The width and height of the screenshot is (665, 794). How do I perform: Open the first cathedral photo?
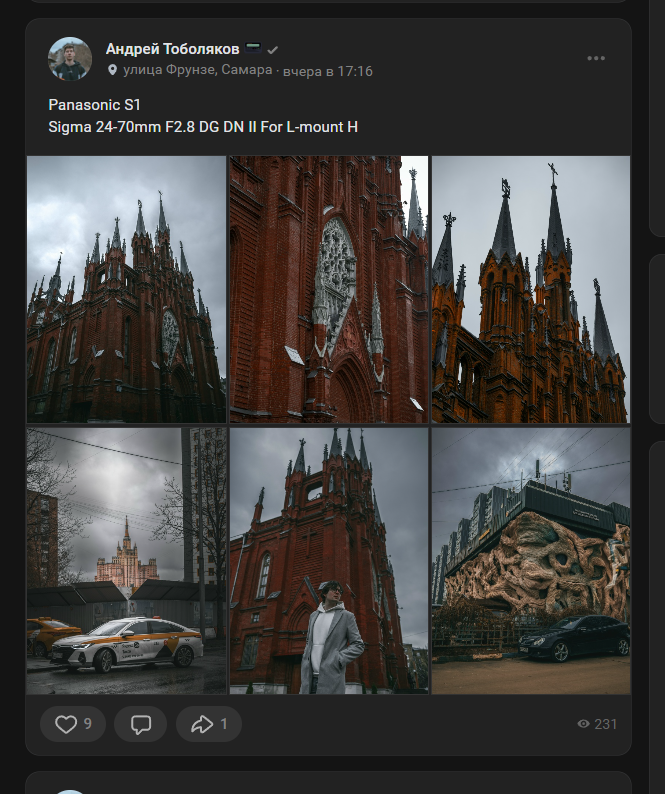126,289
